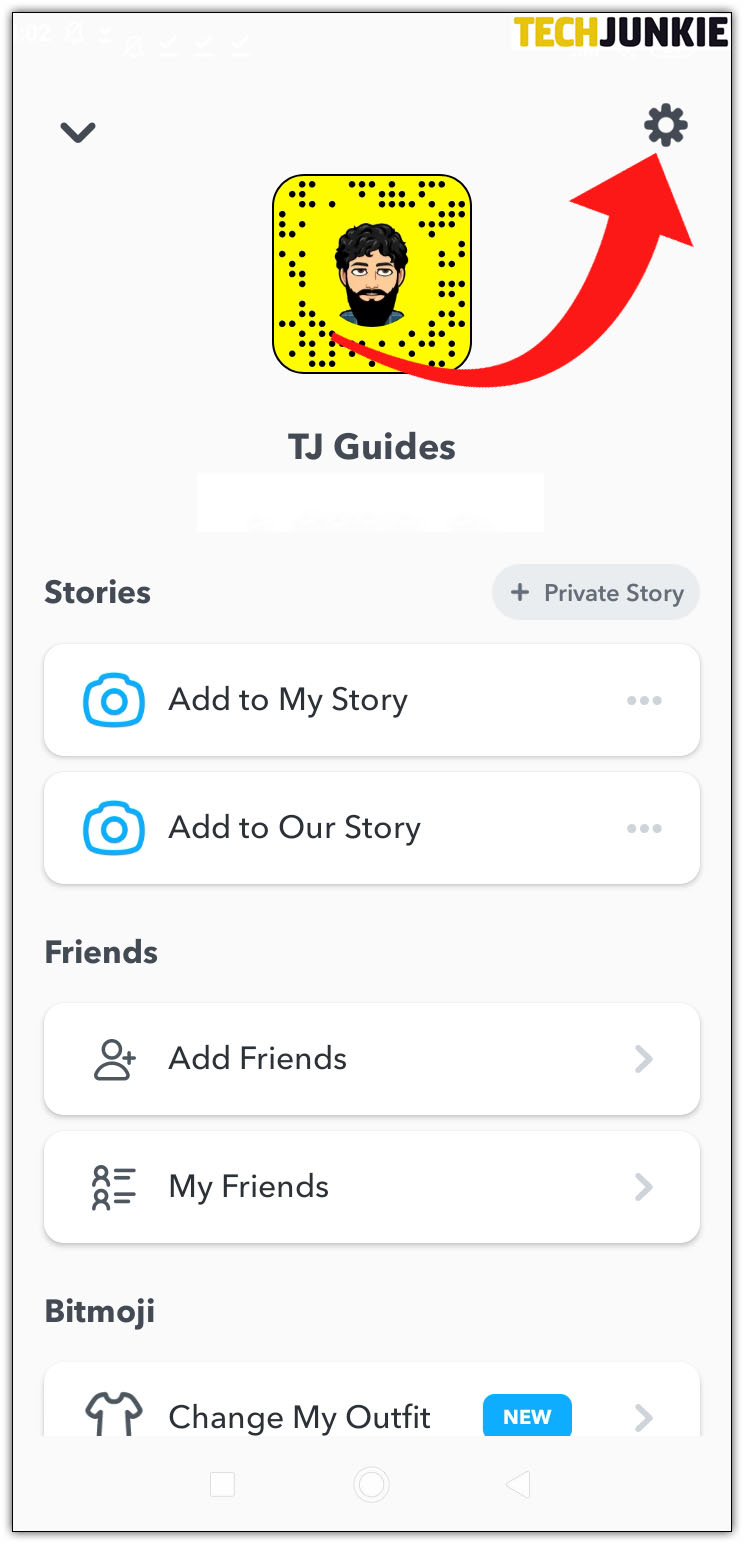745x1545 pixels.
Task: Tap the system home button
Action: point(371,1486)
